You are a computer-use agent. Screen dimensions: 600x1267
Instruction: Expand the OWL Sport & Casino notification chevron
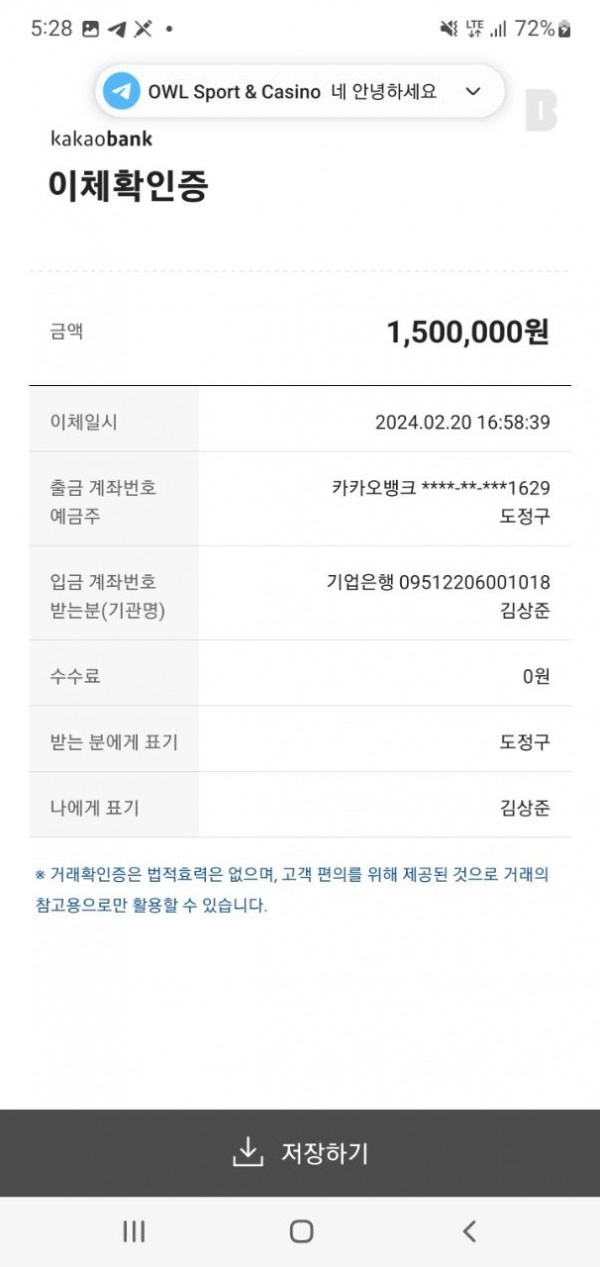click(x=474, y=92)
